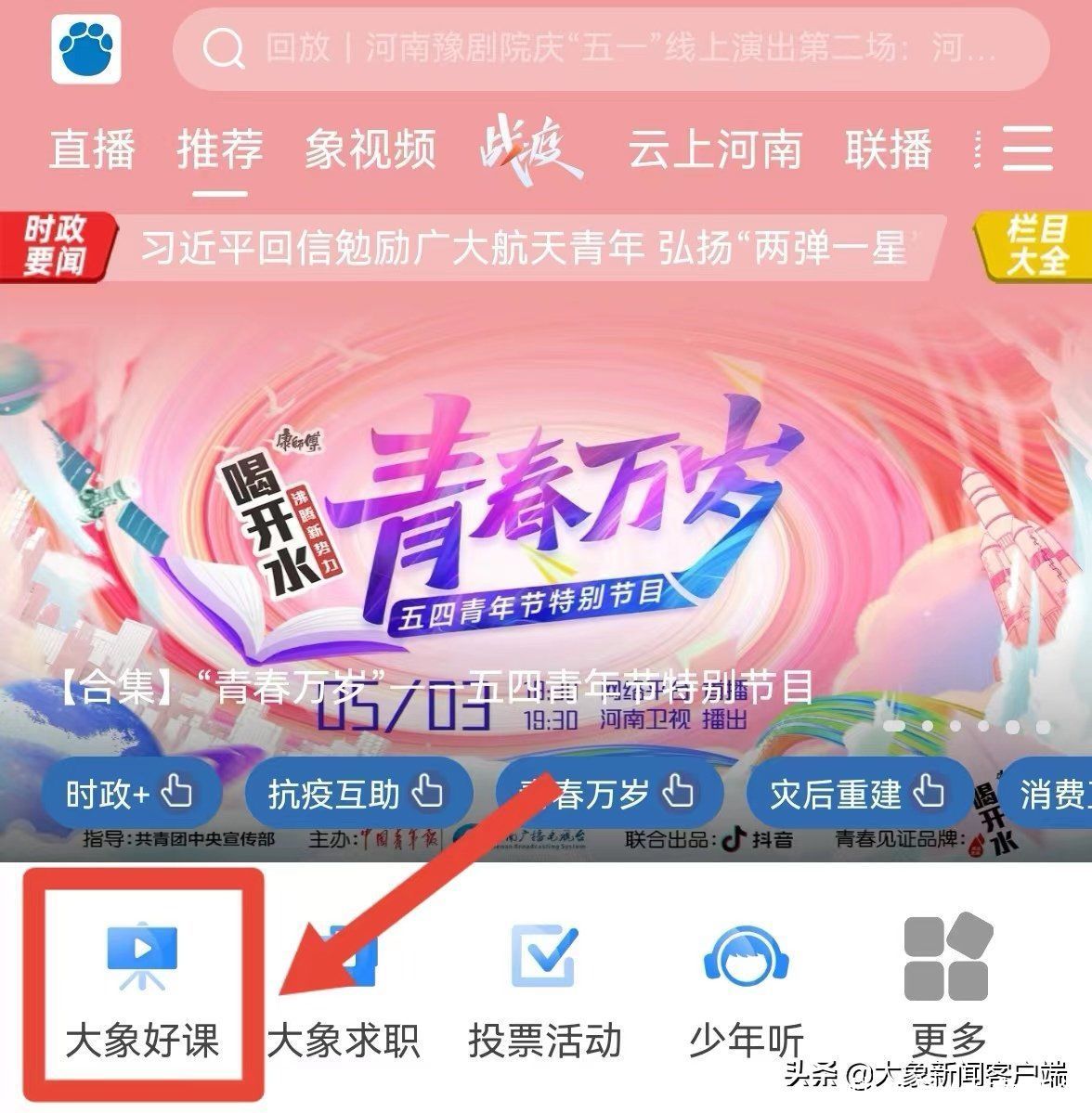
Task: Open the 青春万岁 五四青年节 banner
Action: [x=546, y=520]
